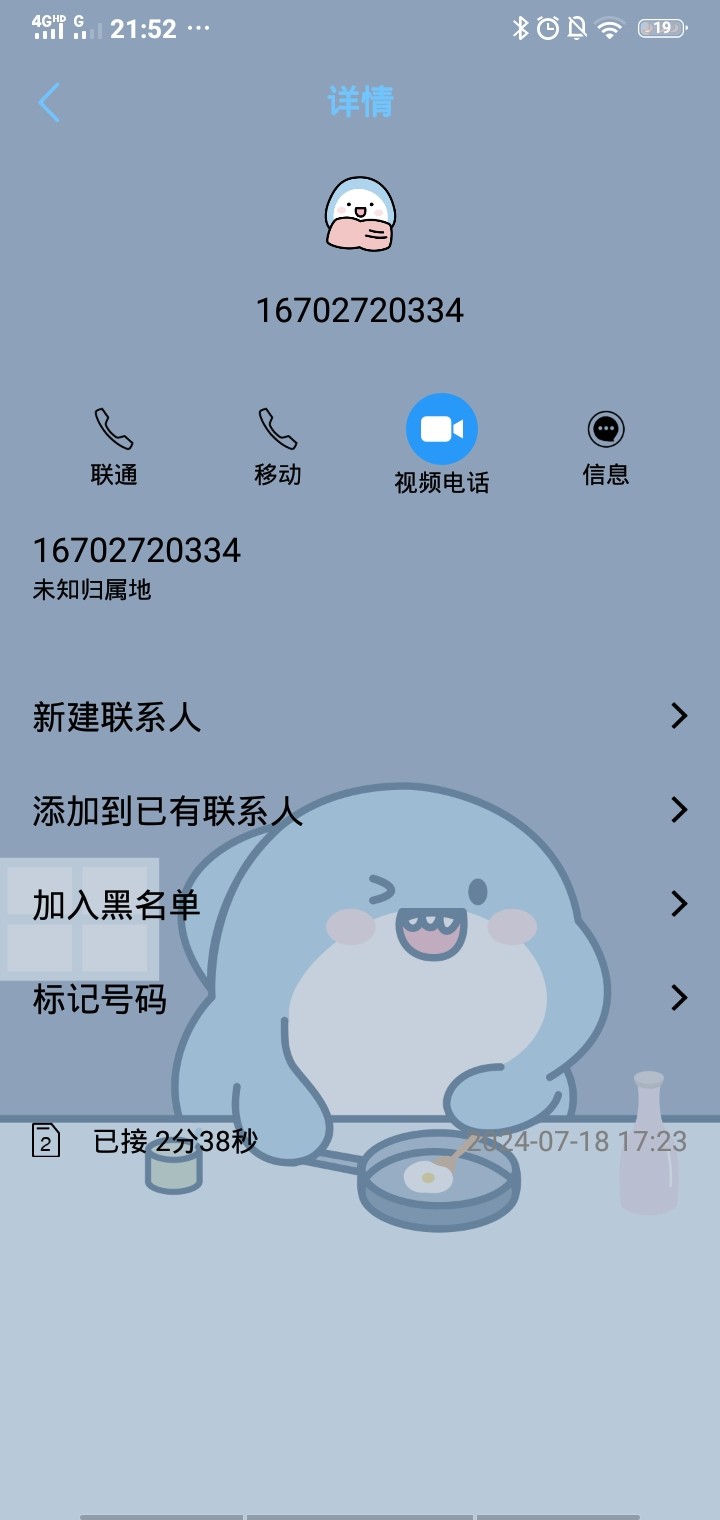Image resolution: width=720 pixels, height=1520 pixels.
Task: Open 标记号码 option
Action: 360,998
